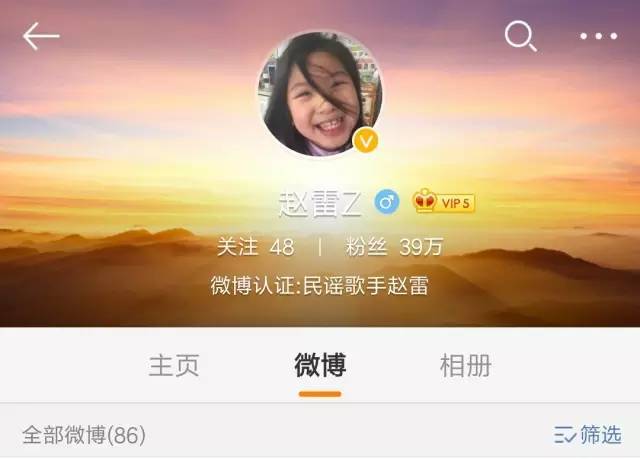
Task: Open the profile avatar photo
Action: pos(320,93)
